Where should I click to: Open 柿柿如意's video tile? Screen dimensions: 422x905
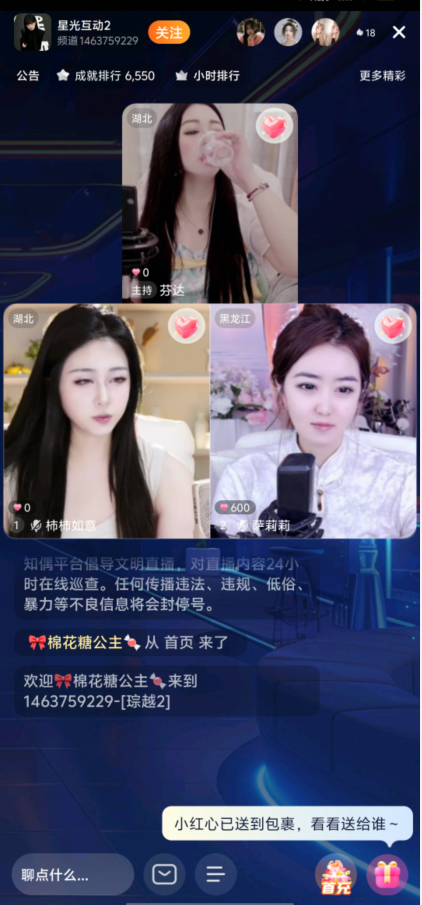pos(107,421)
